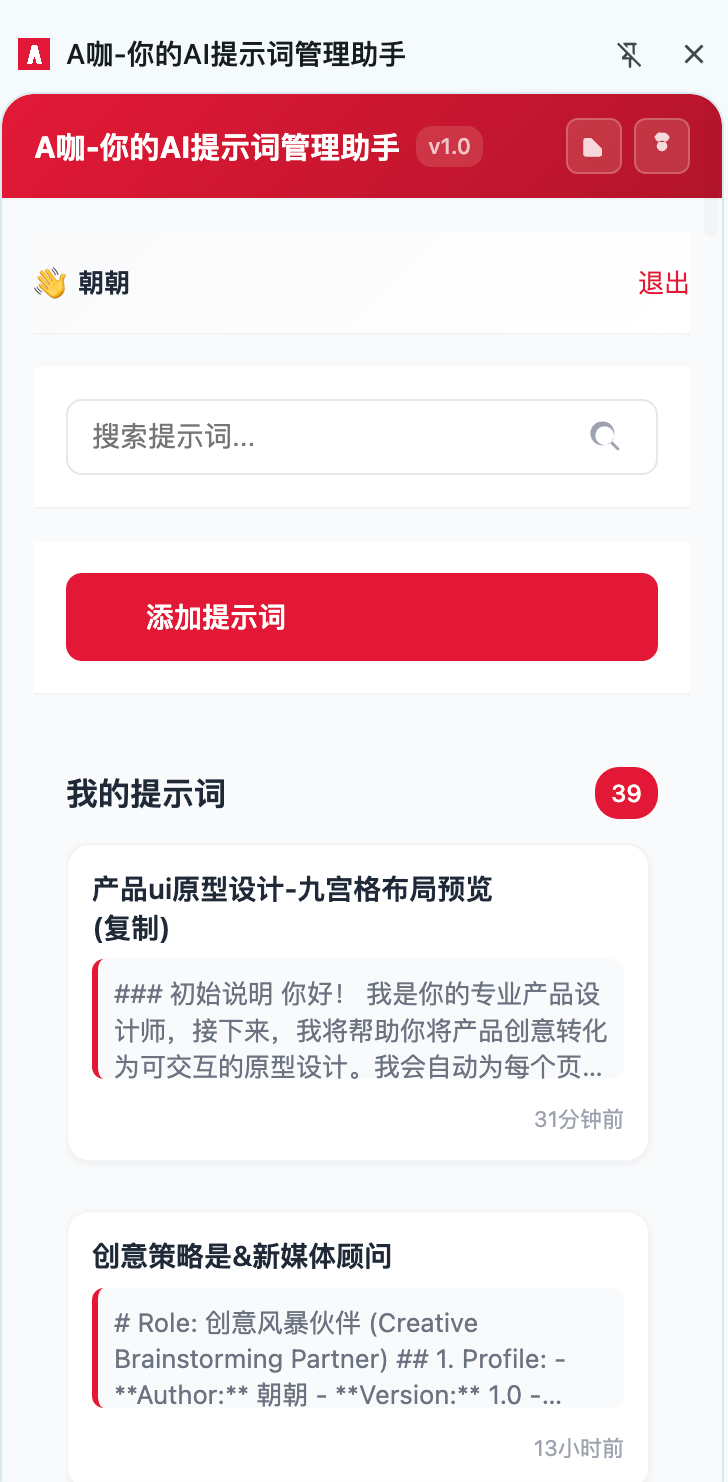Focus the 搜索提示词 search box
Screen dimensions: 728x1482
tap(362, 437)
